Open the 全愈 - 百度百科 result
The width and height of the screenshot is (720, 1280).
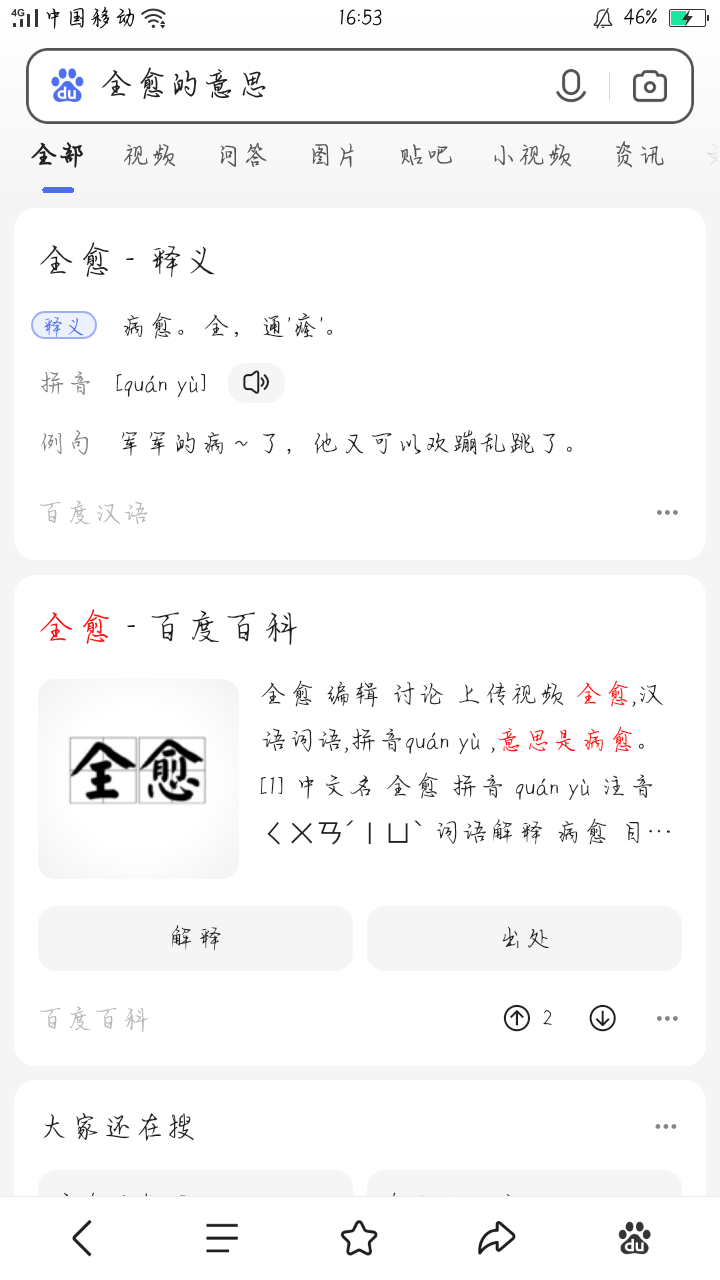coord(169,628)
